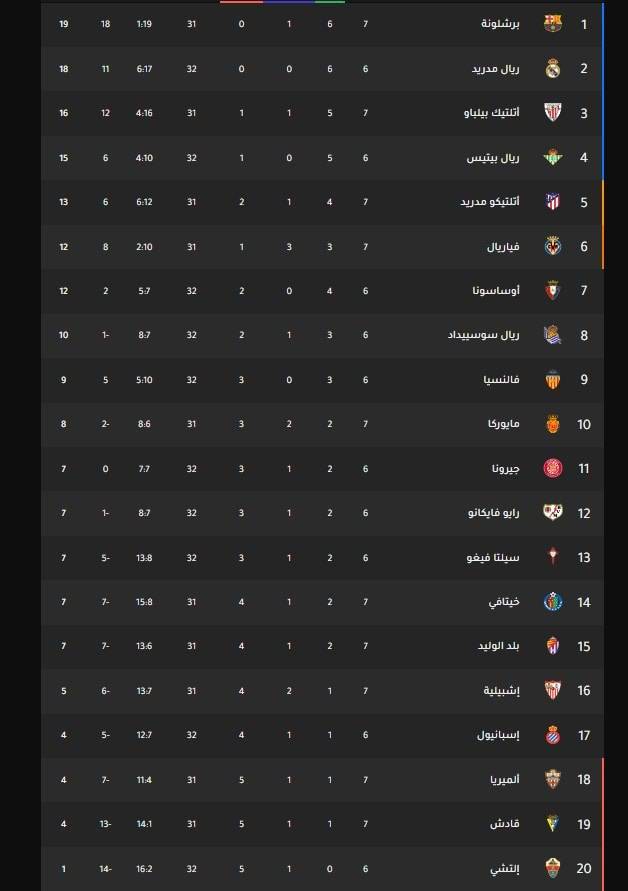The image size is (628, 891).
Task: Select Espanyol from the standings
Action: coord(497,735)
